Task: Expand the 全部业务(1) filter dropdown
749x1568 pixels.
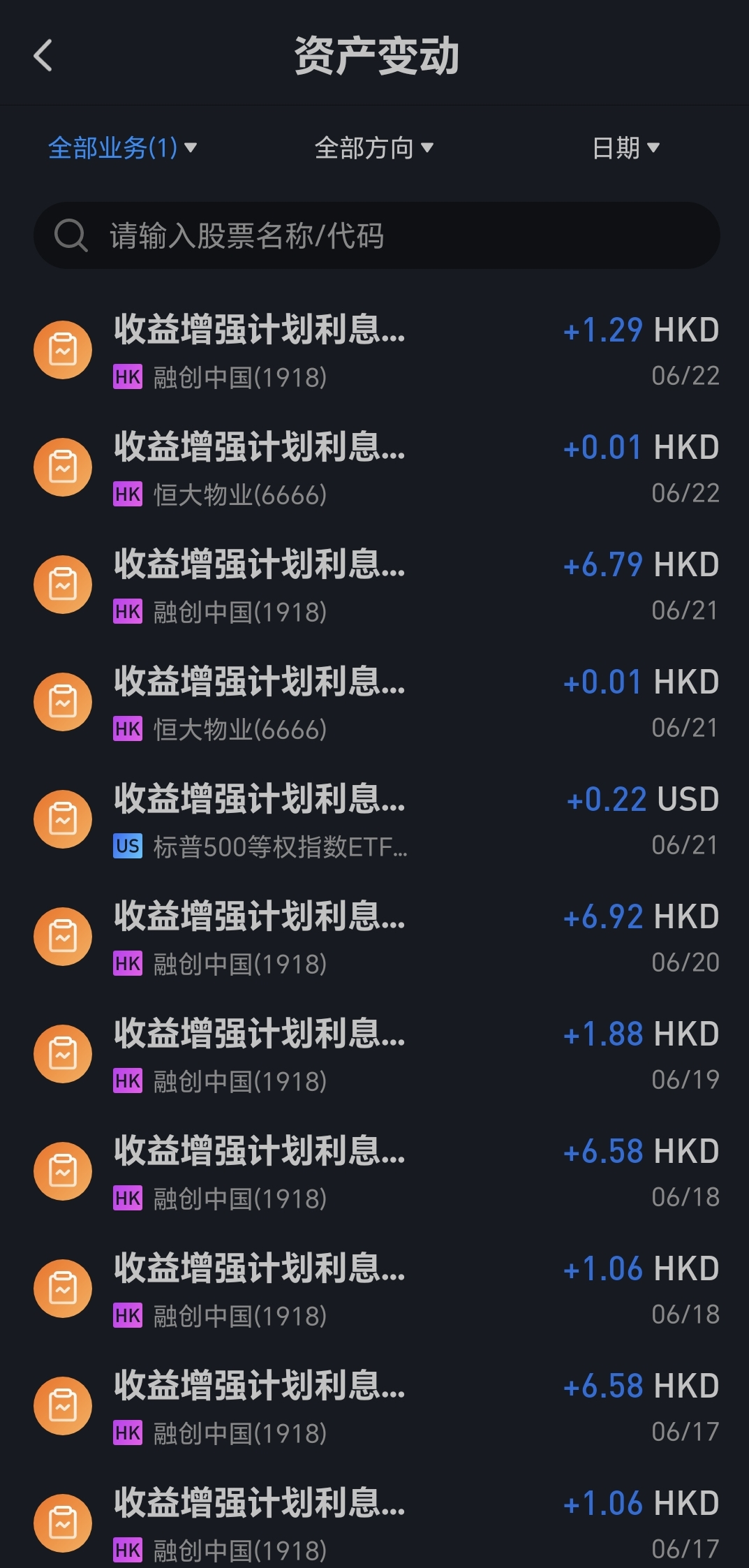Action: coord(122,148)
